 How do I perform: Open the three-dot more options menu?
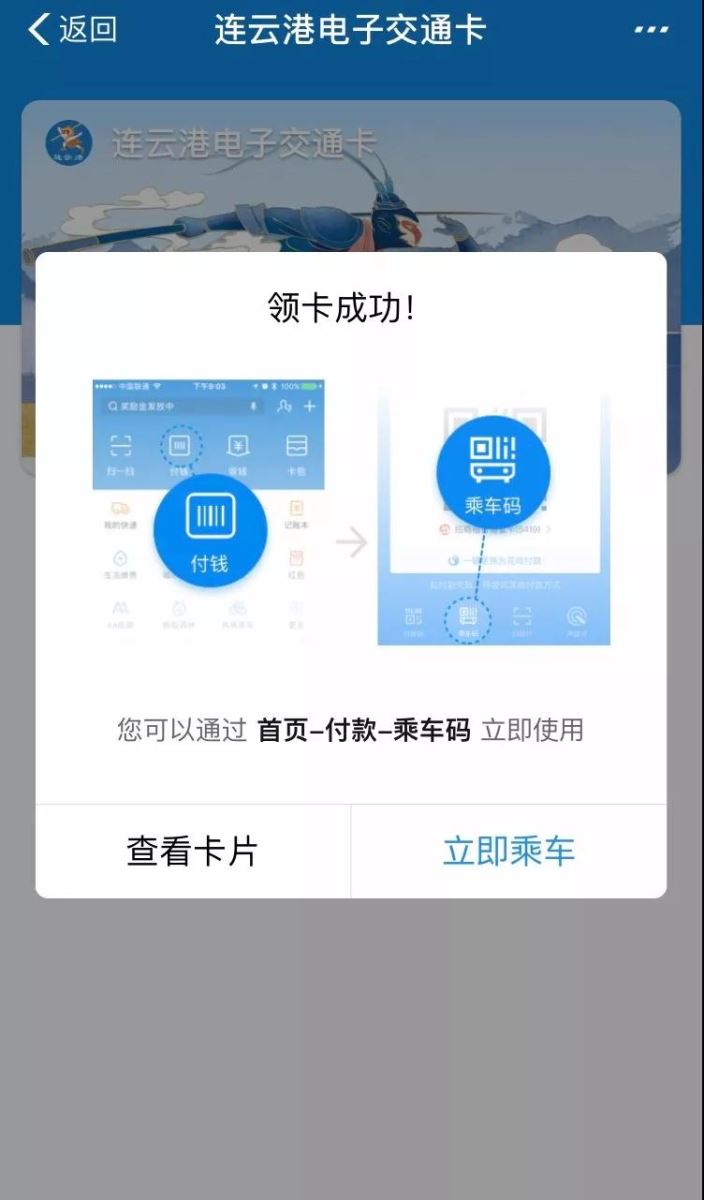coord(651,30)
